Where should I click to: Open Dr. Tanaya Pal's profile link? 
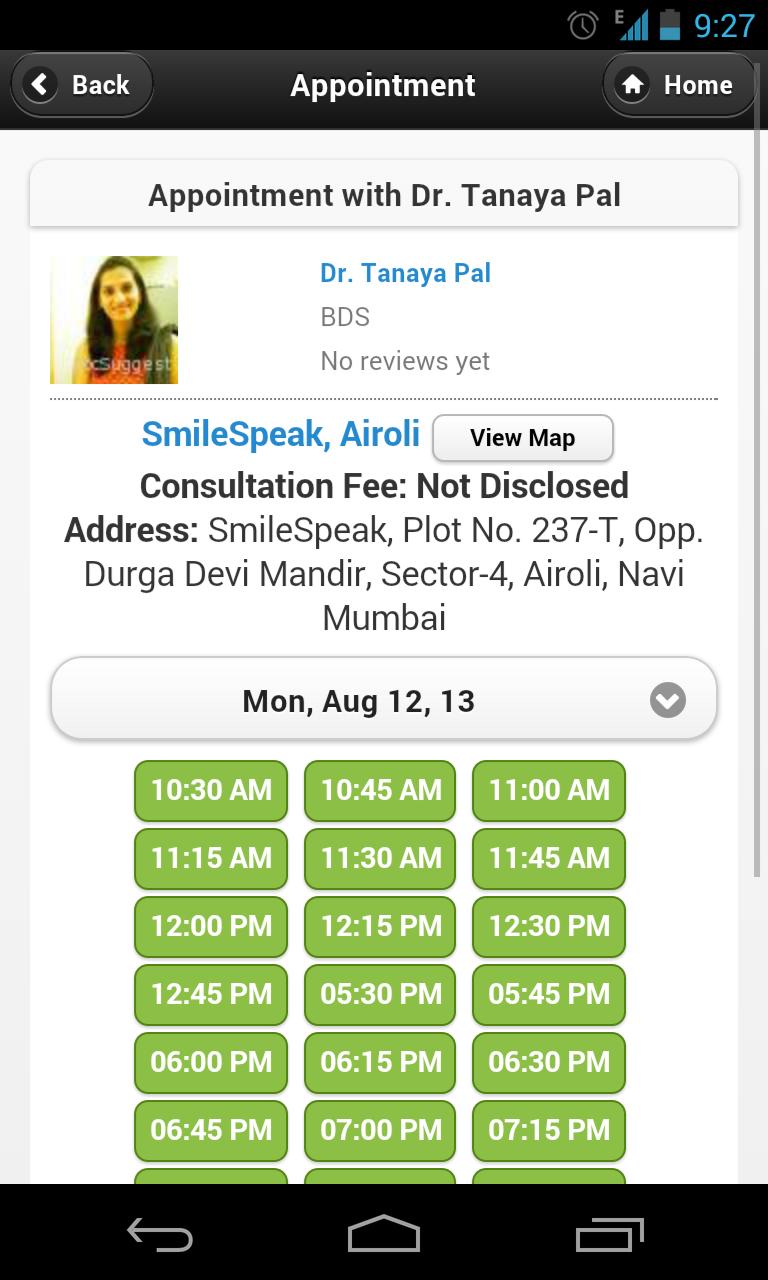click(405, 273)
